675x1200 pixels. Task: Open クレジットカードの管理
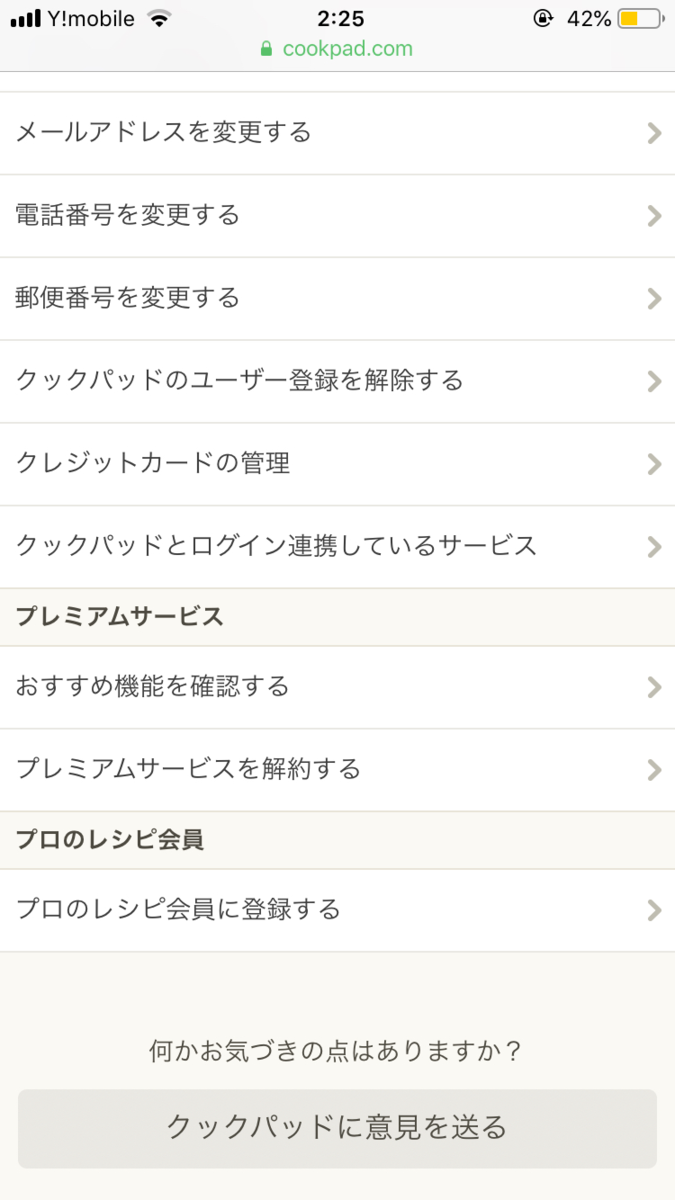(x=337, y=464)
